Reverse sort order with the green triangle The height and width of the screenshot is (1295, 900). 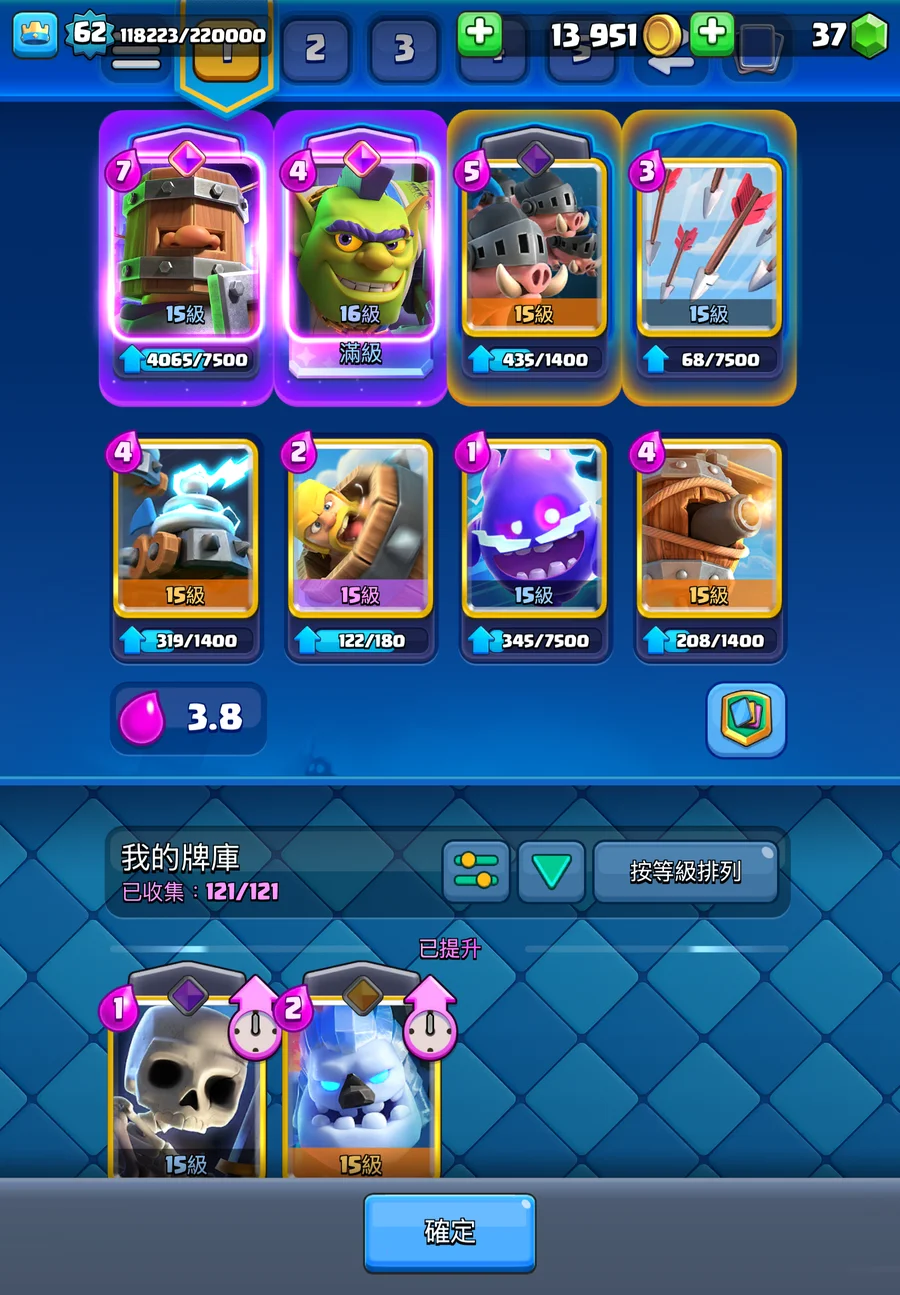(551, 872)
